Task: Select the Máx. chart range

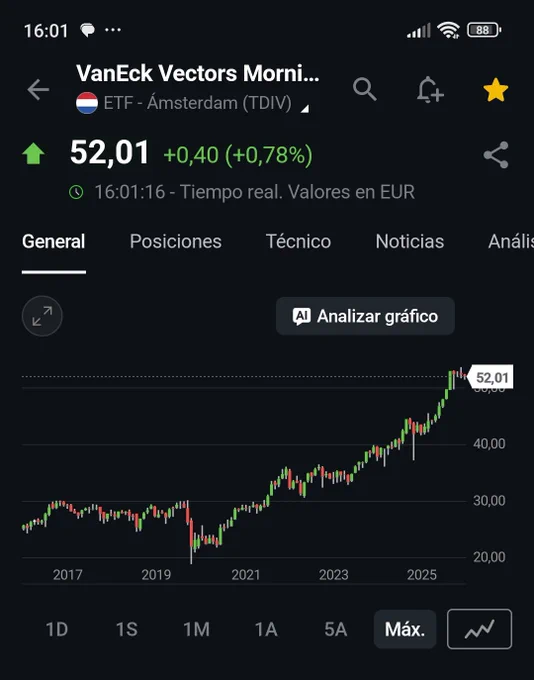Action: coord(405,629)
